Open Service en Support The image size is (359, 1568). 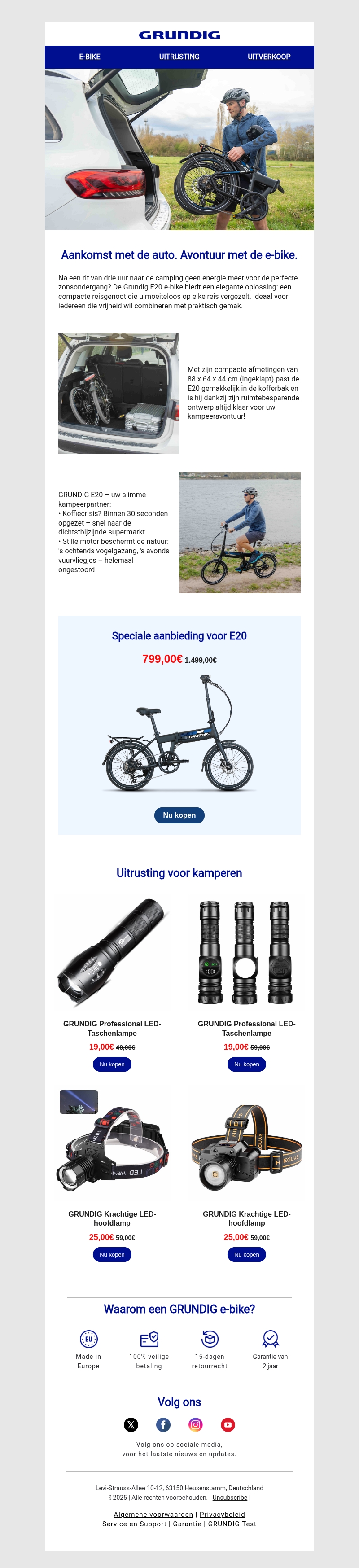pos(134,1524)
